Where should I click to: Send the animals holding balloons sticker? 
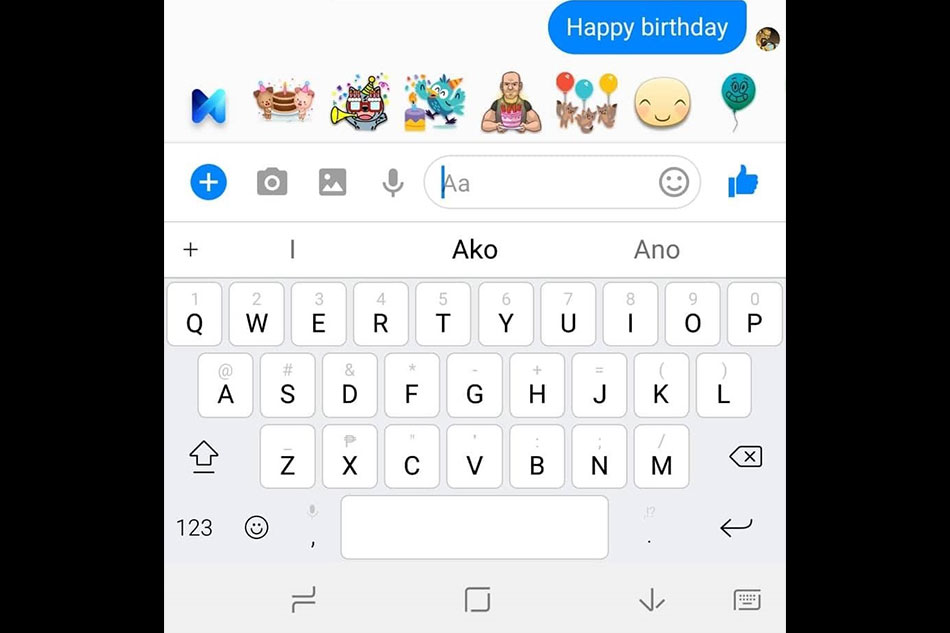pos(587,102)
